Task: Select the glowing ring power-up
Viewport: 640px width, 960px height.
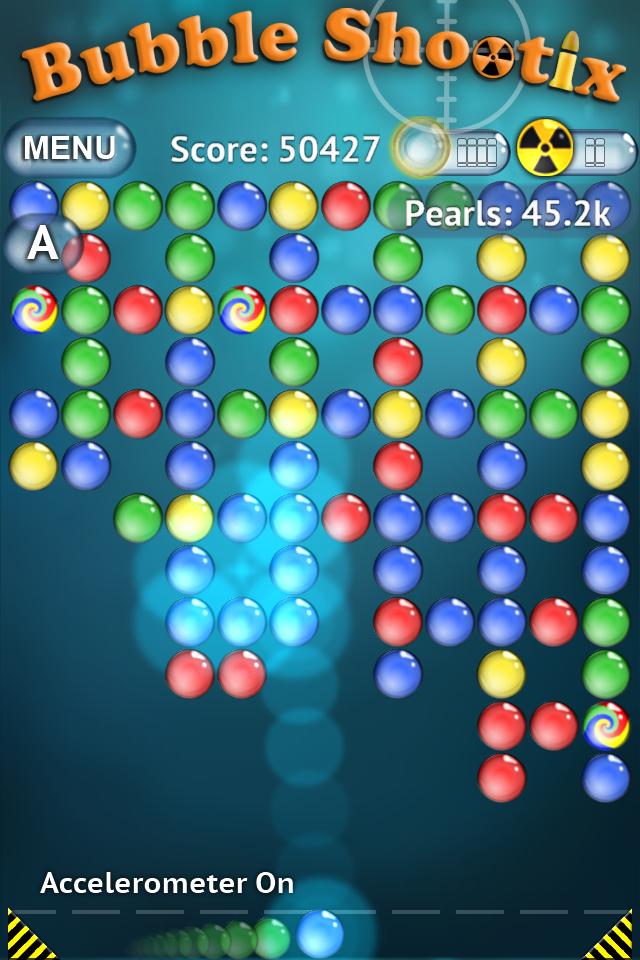Action: (x=422, y=149)
